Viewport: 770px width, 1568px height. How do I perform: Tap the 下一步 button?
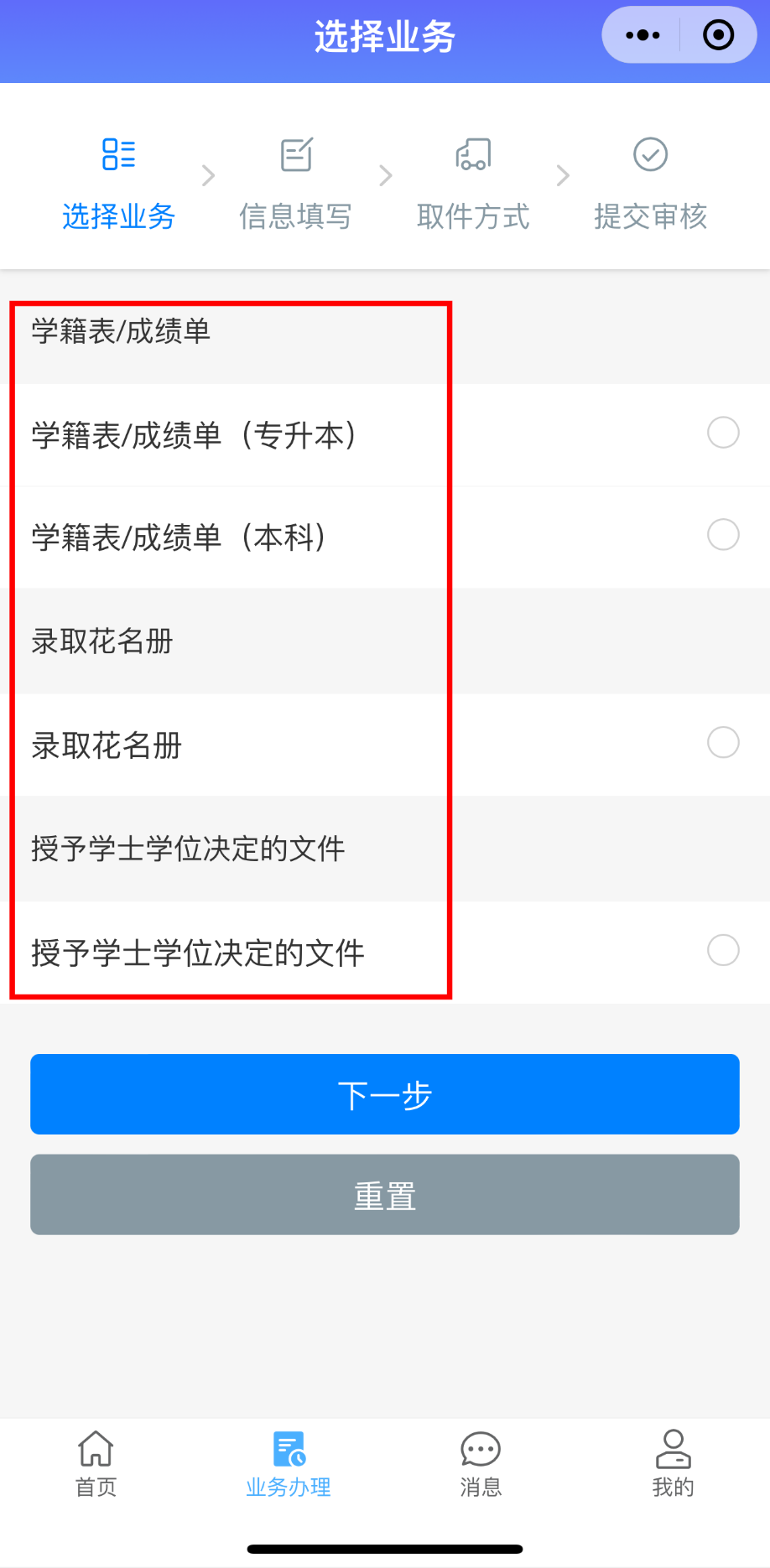click(x=385, y=1094)
